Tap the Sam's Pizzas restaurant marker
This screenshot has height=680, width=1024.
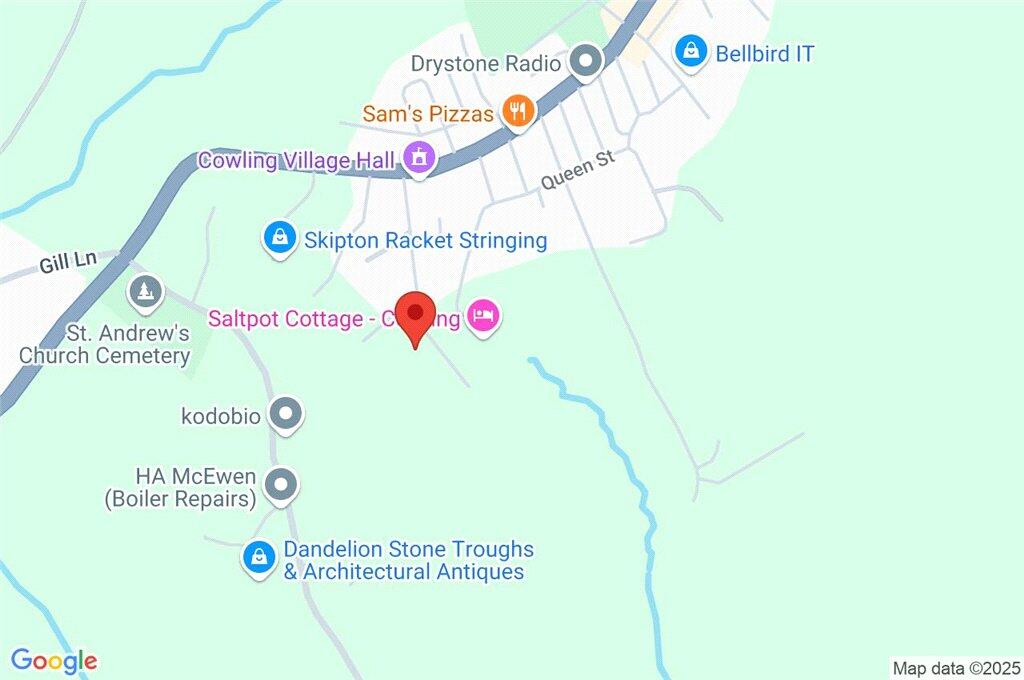516,113
